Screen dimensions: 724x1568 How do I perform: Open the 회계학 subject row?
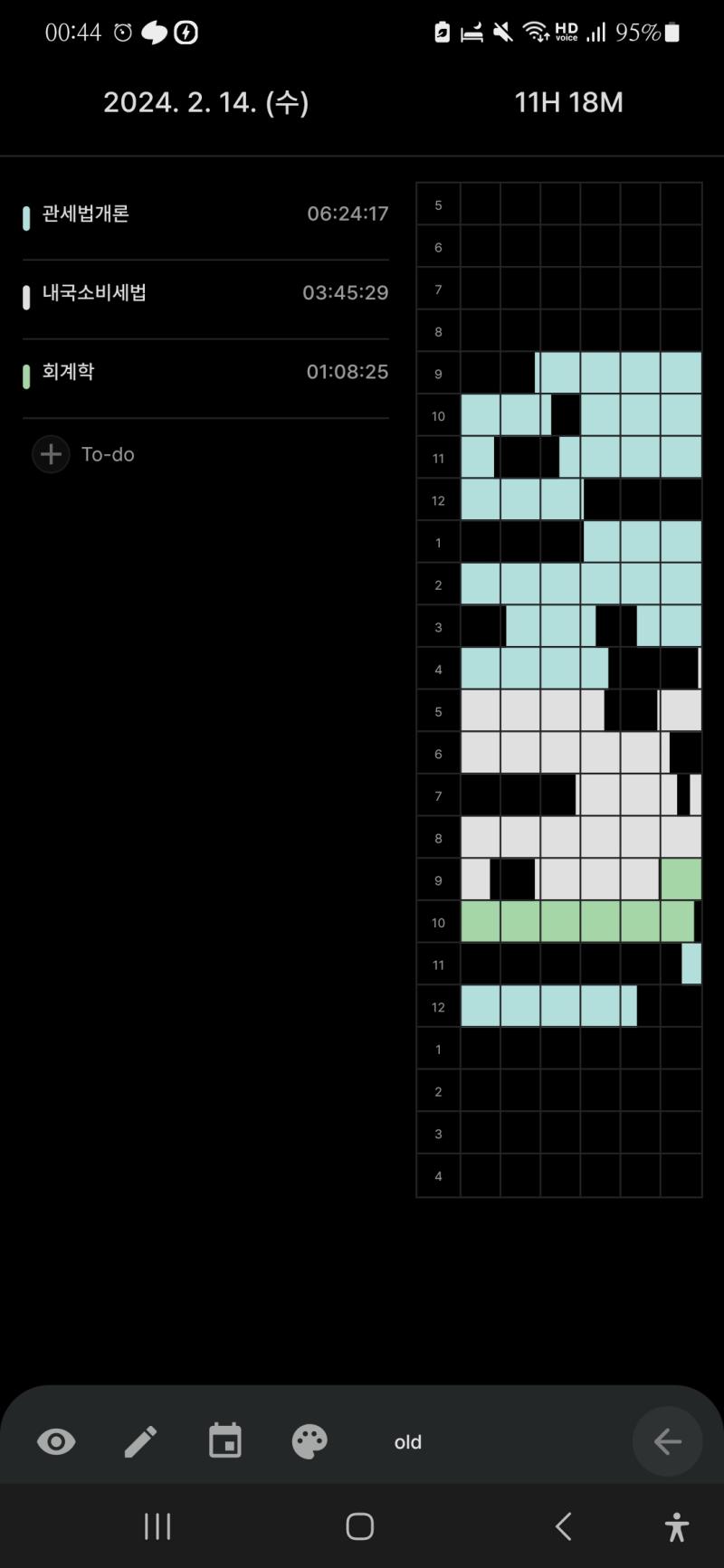[x=205, y=372]
